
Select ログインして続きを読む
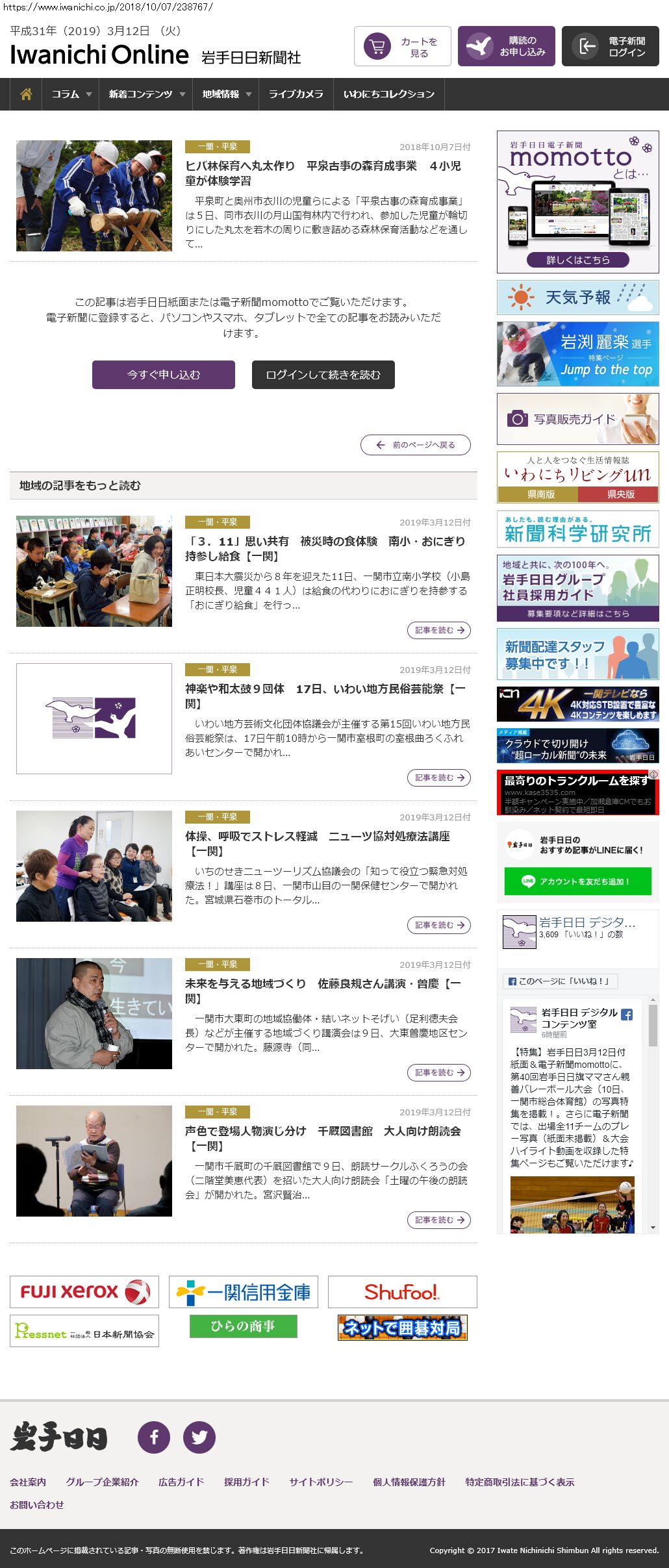tap(323, 375)
